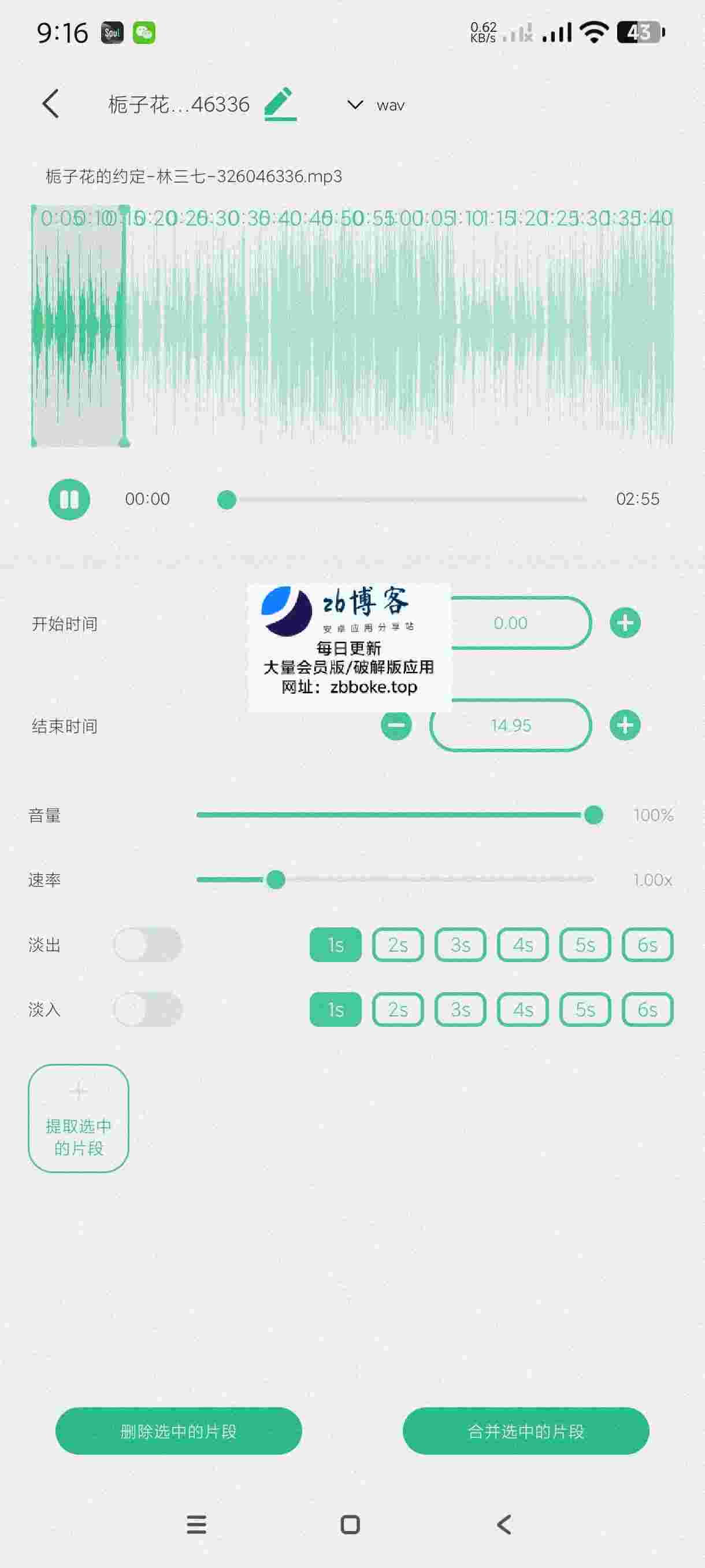Viewport: 705px width, 1568px height.
Task: Merge the selected segments (合并选中的片段)
Action: [525, 1431]
